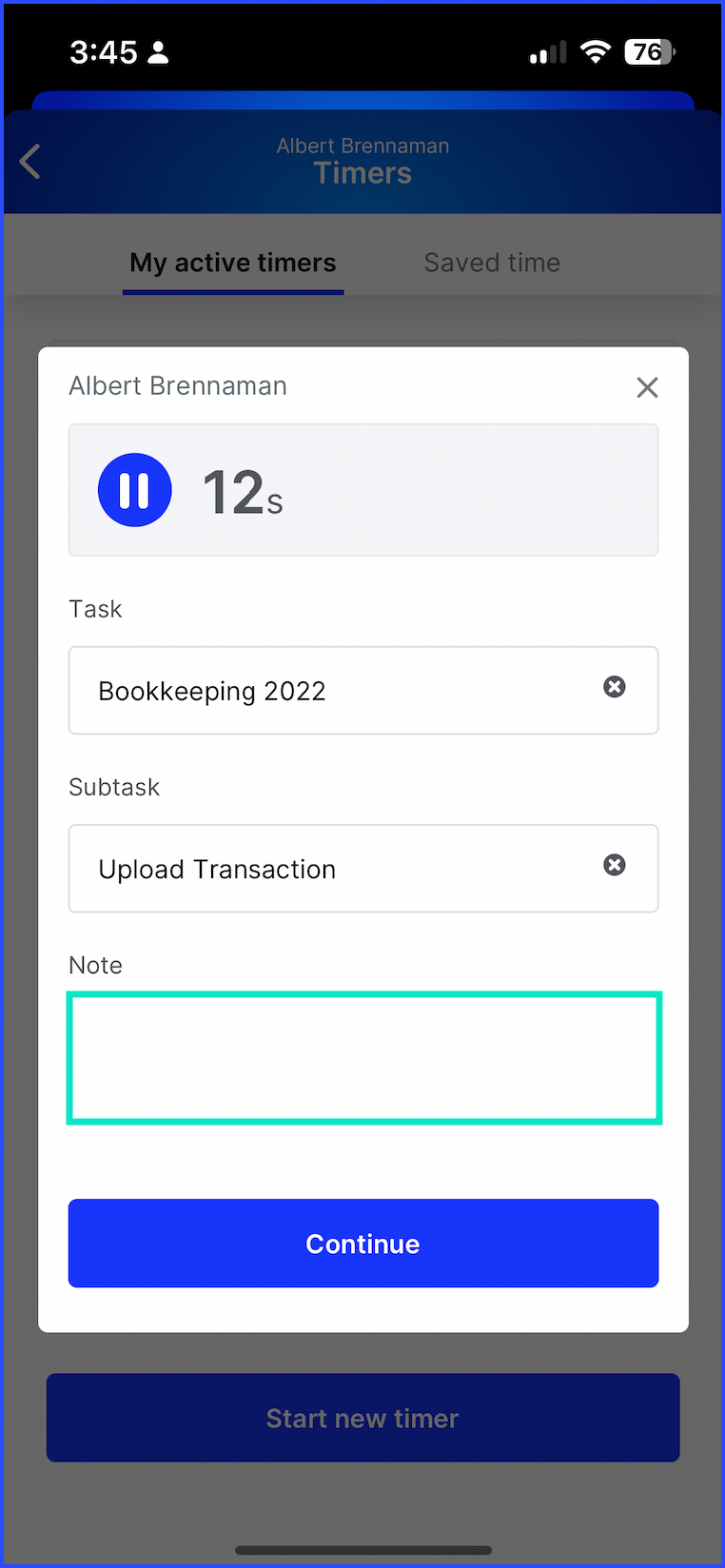725x1568 pixels.
Task: Clear the Bookkeeping 2022 task selection
Action: click(x=615, y=687)
